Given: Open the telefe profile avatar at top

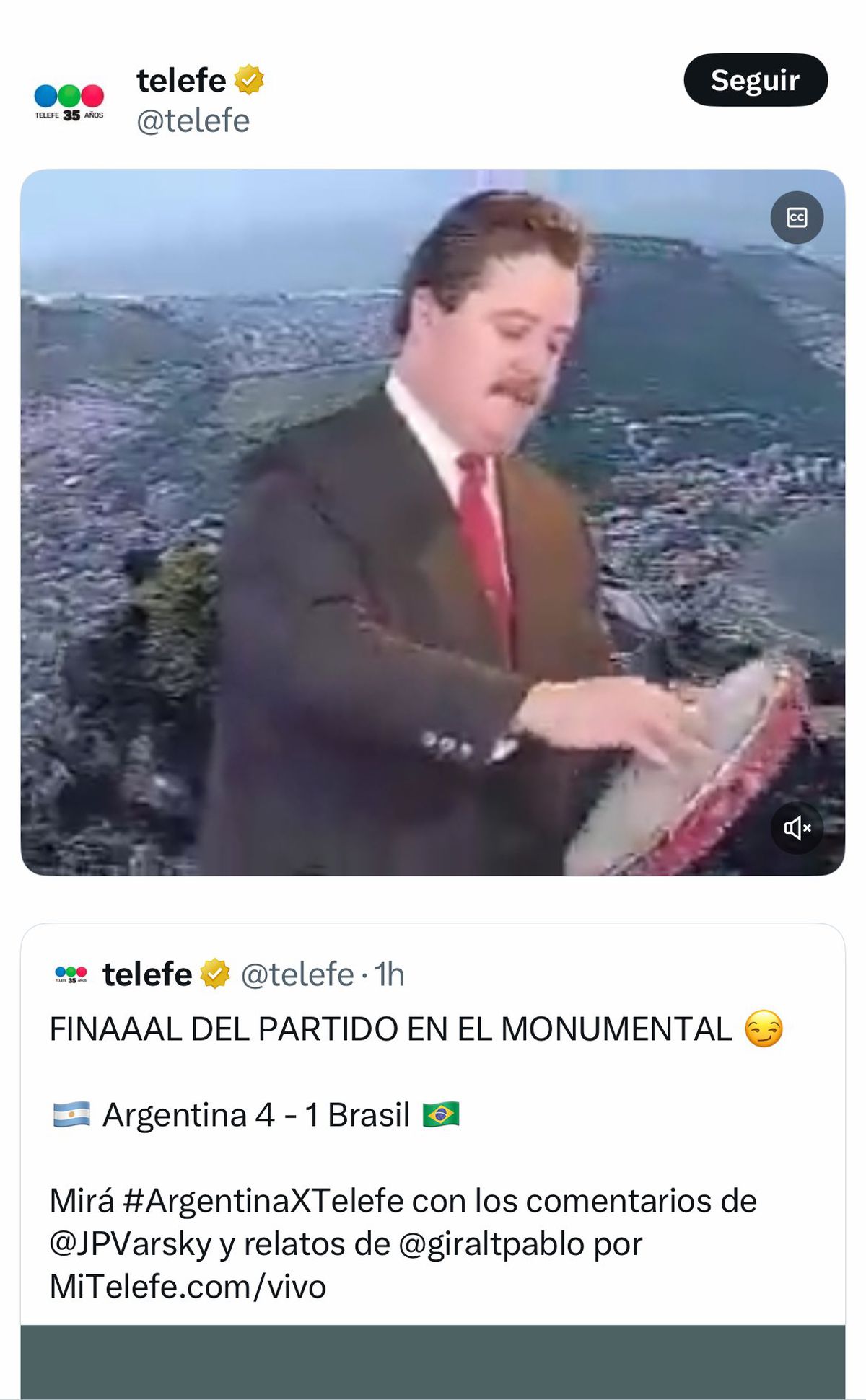Looking at the screenshot, I should [69, 101].
